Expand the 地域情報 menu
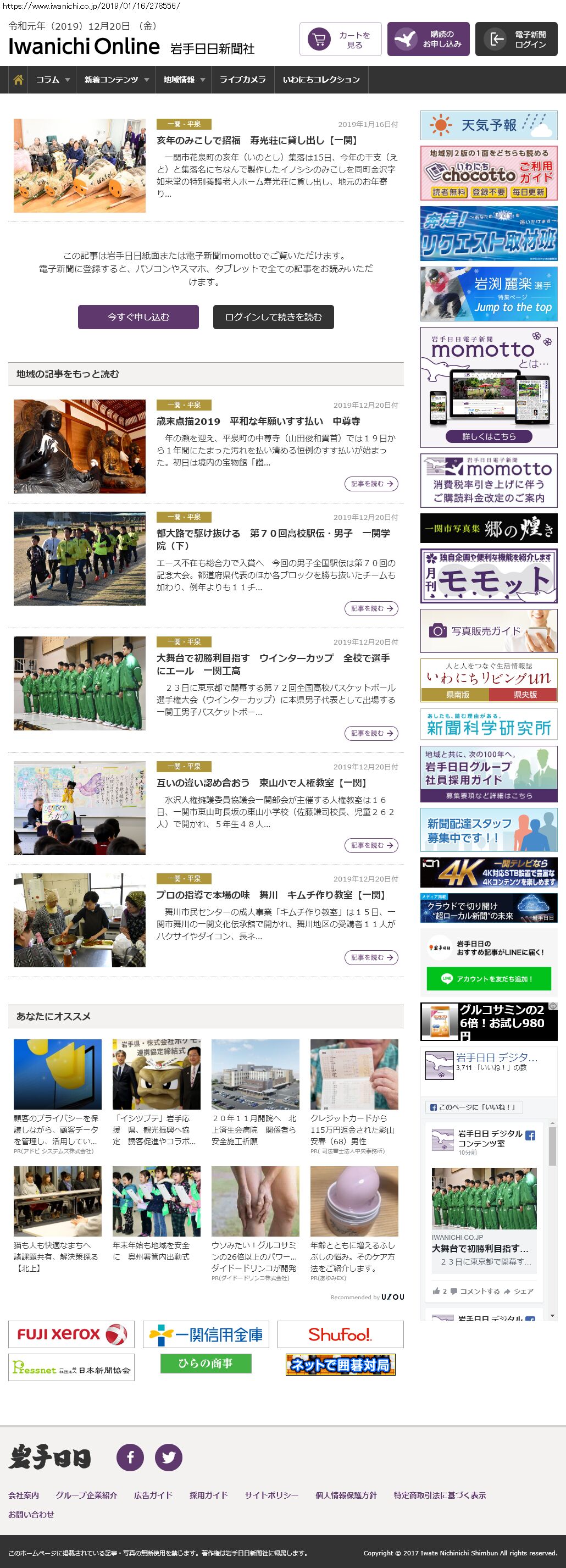The image size is (566, 1568). [183, 80]
